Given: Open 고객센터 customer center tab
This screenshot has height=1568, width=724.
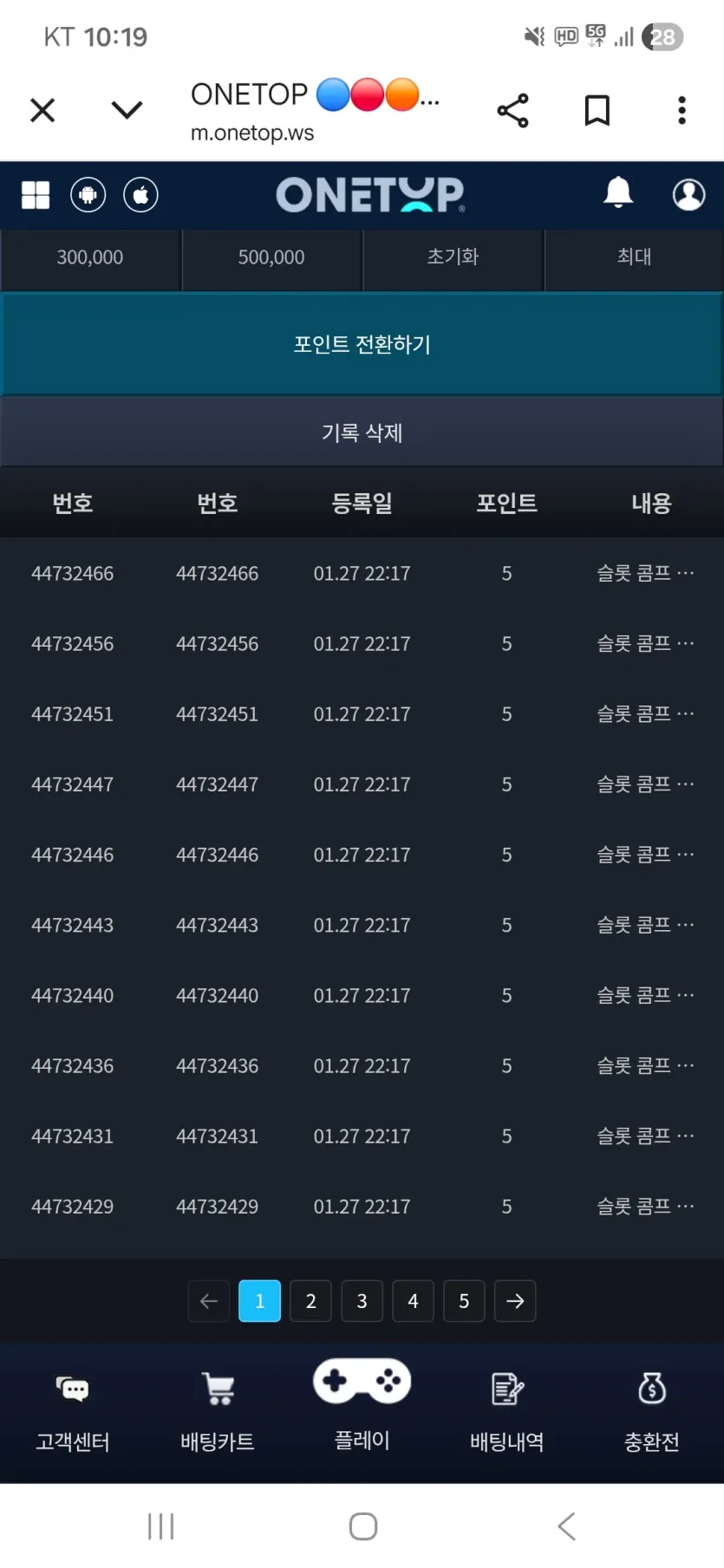Looking at the screenshot, I should 73,1411.
